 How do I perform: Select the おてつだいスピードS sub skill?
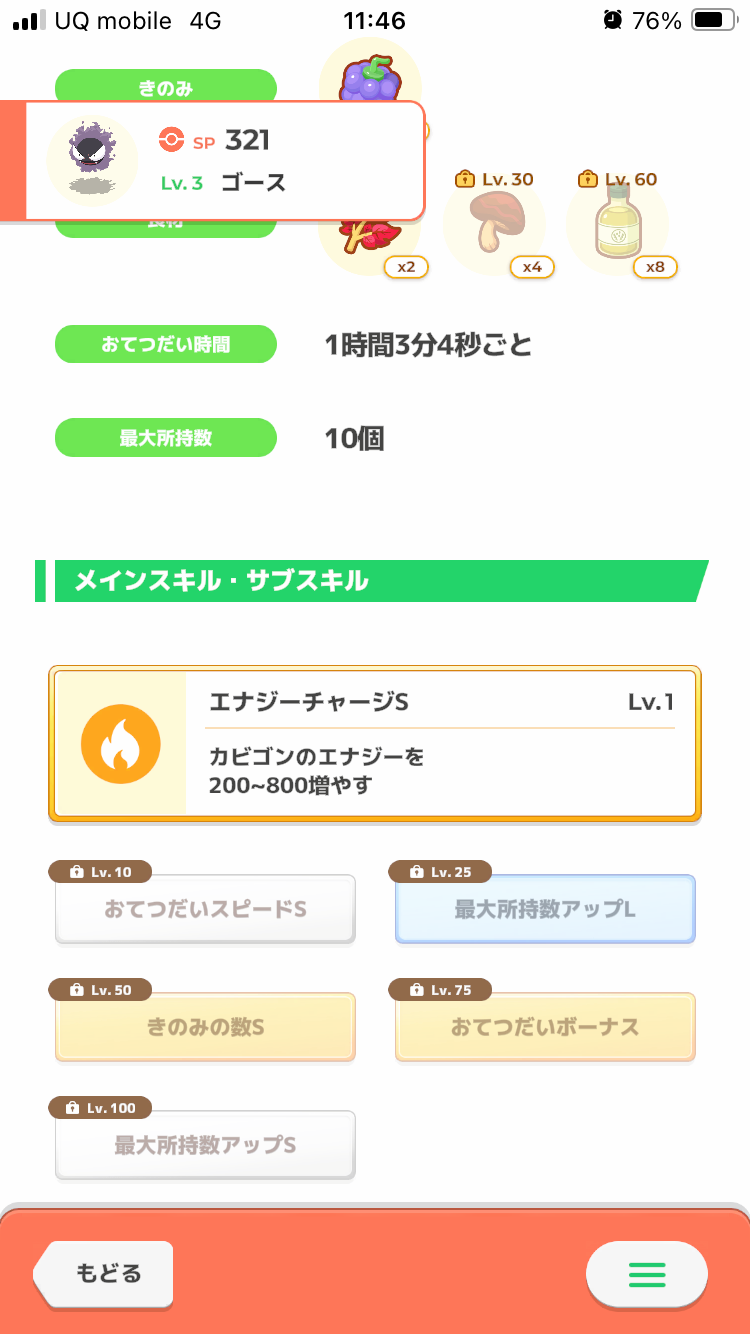click(x=205, y=909)
